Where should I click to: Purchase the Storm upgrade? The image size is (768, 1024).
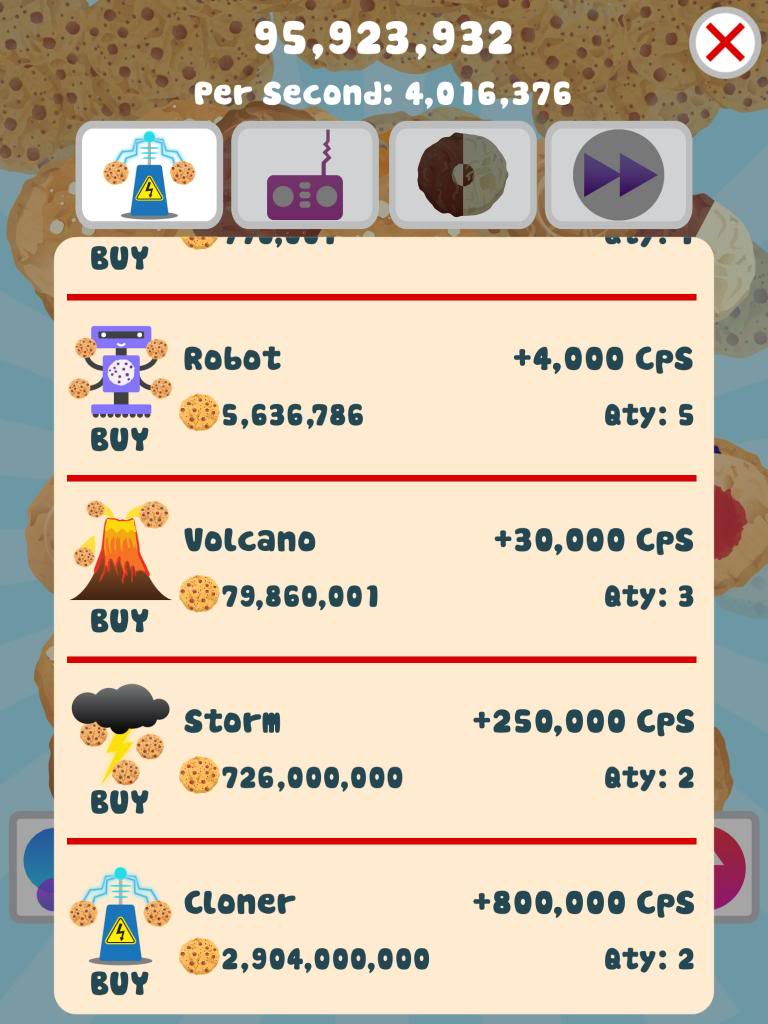pyautogui.click(x=119, y=801)
